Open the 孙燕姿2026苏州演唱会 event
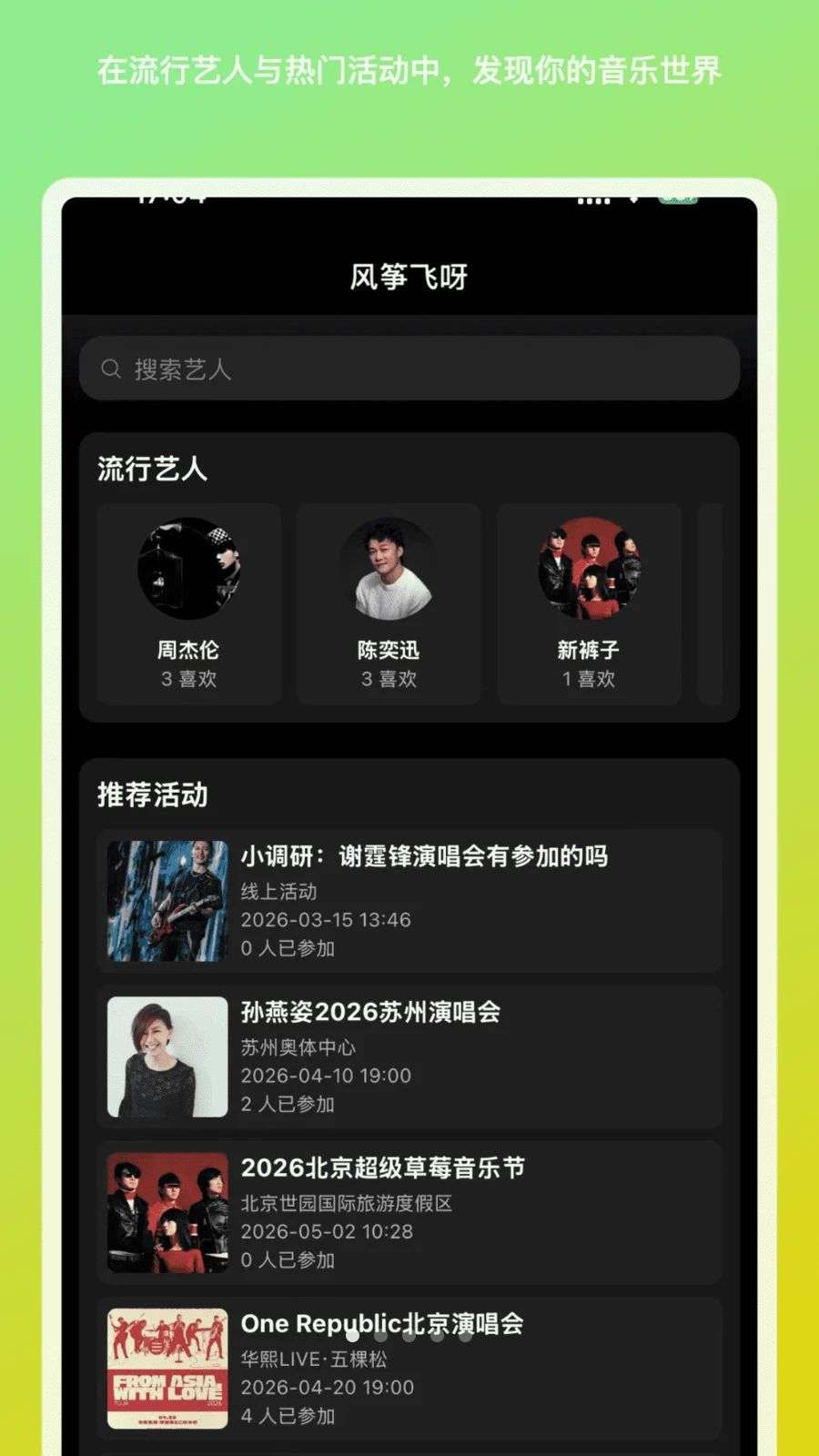Viewport: 819px width, 1456px height. point(409,1056)
